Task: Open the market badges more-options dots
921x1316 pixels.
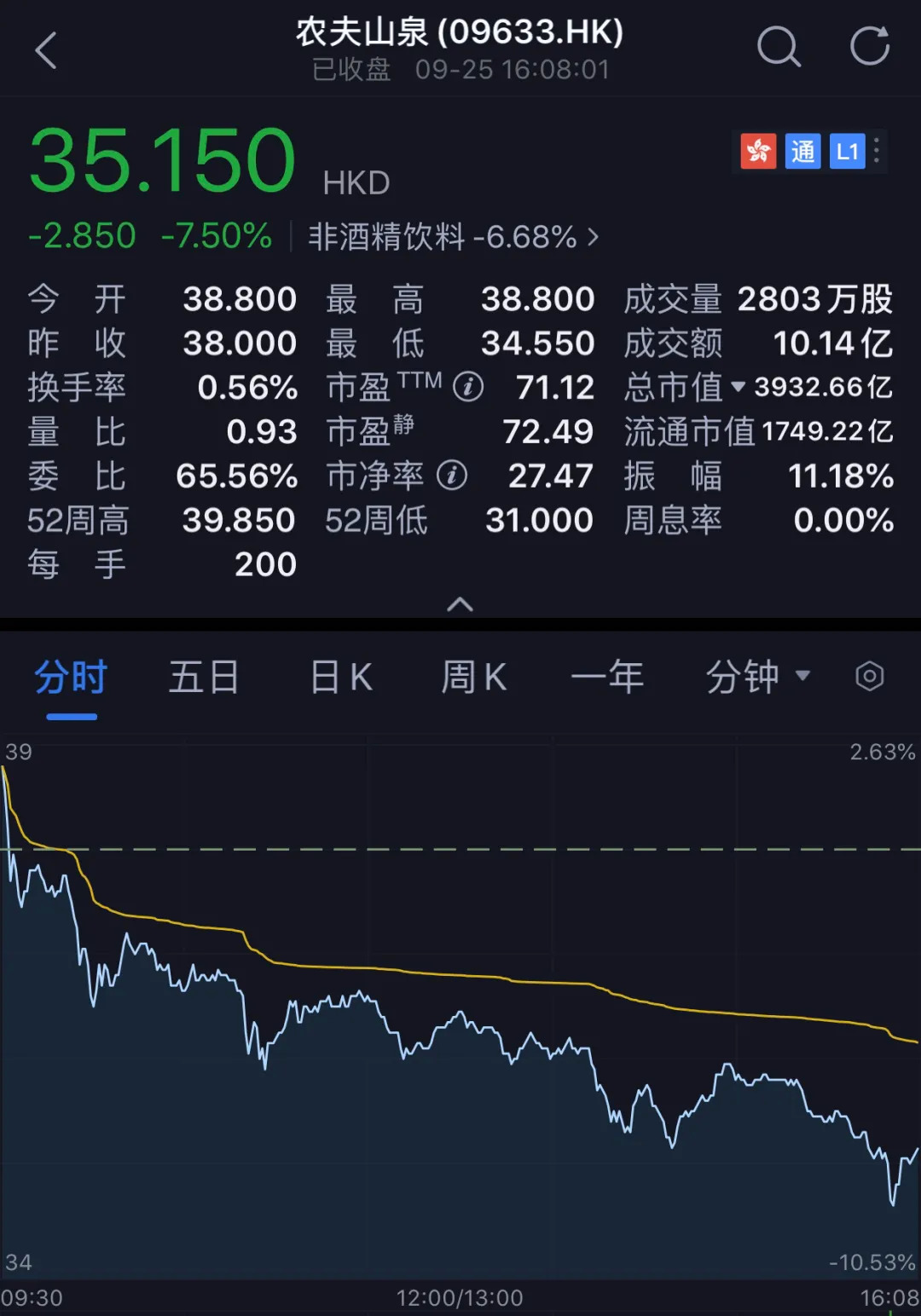Action: click(877, 151)
